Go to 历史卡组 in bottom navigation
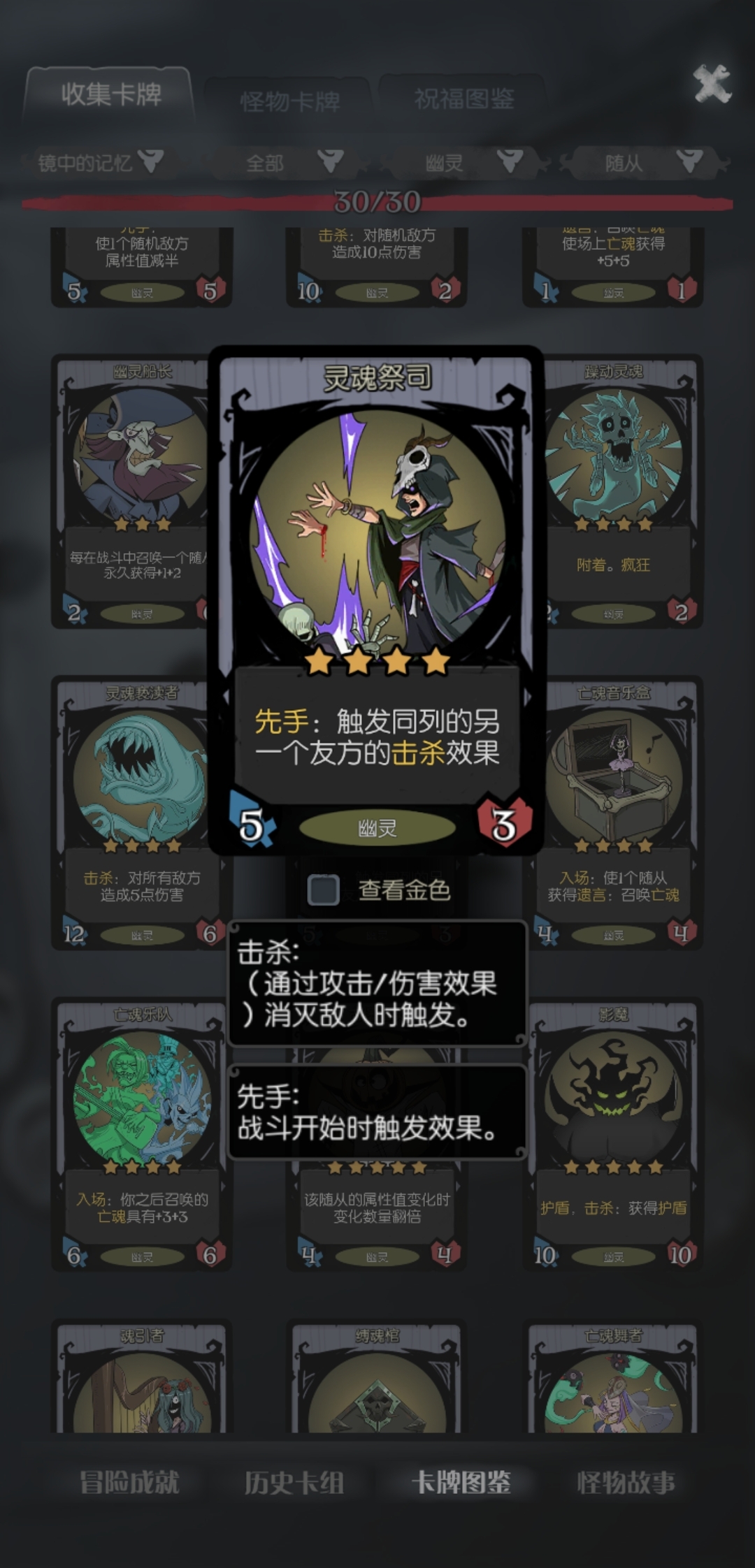755x1568 pixels. (294, 1482)
